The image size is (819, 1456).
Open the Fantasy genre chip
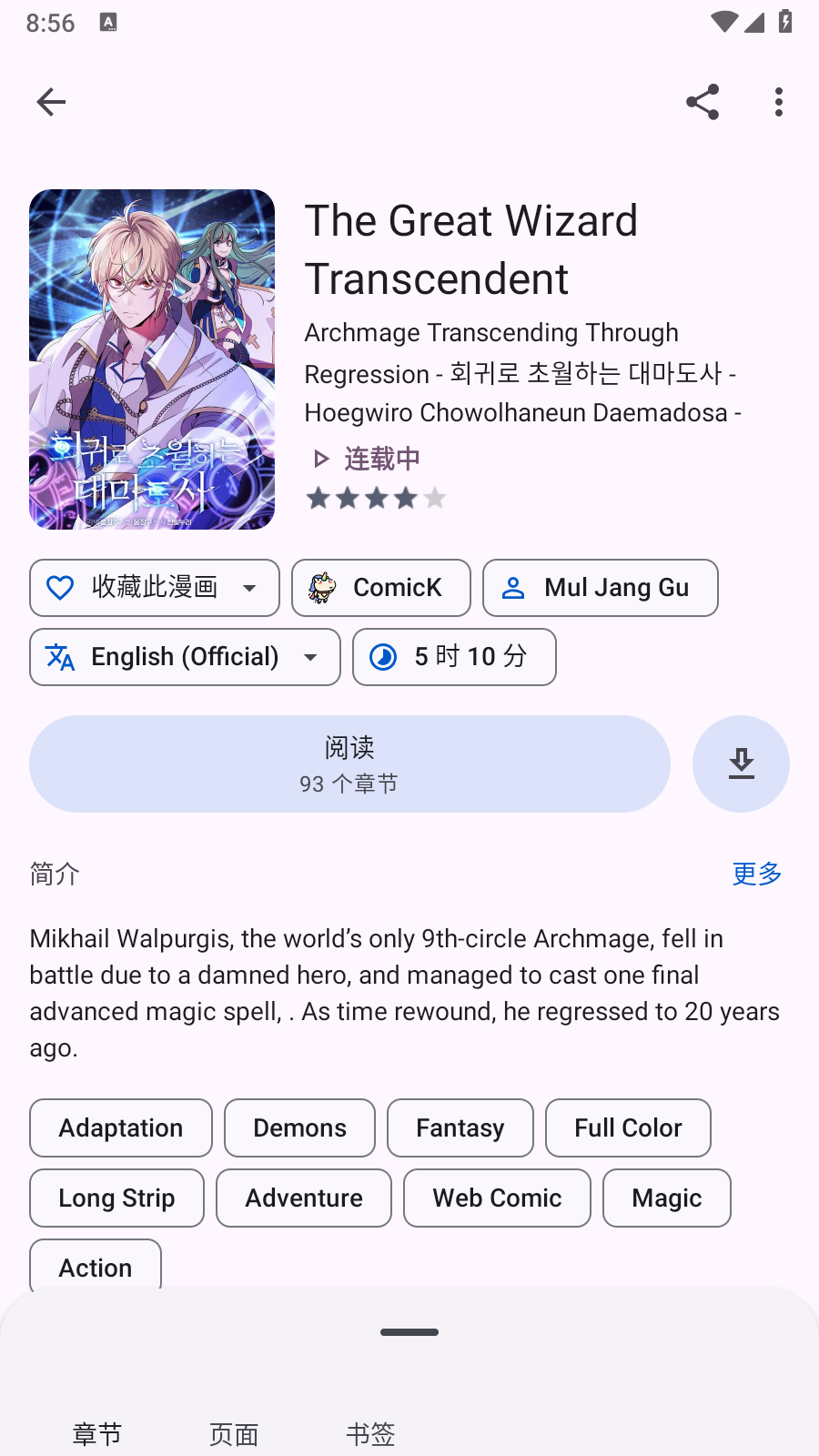[x=460, y=1128]
